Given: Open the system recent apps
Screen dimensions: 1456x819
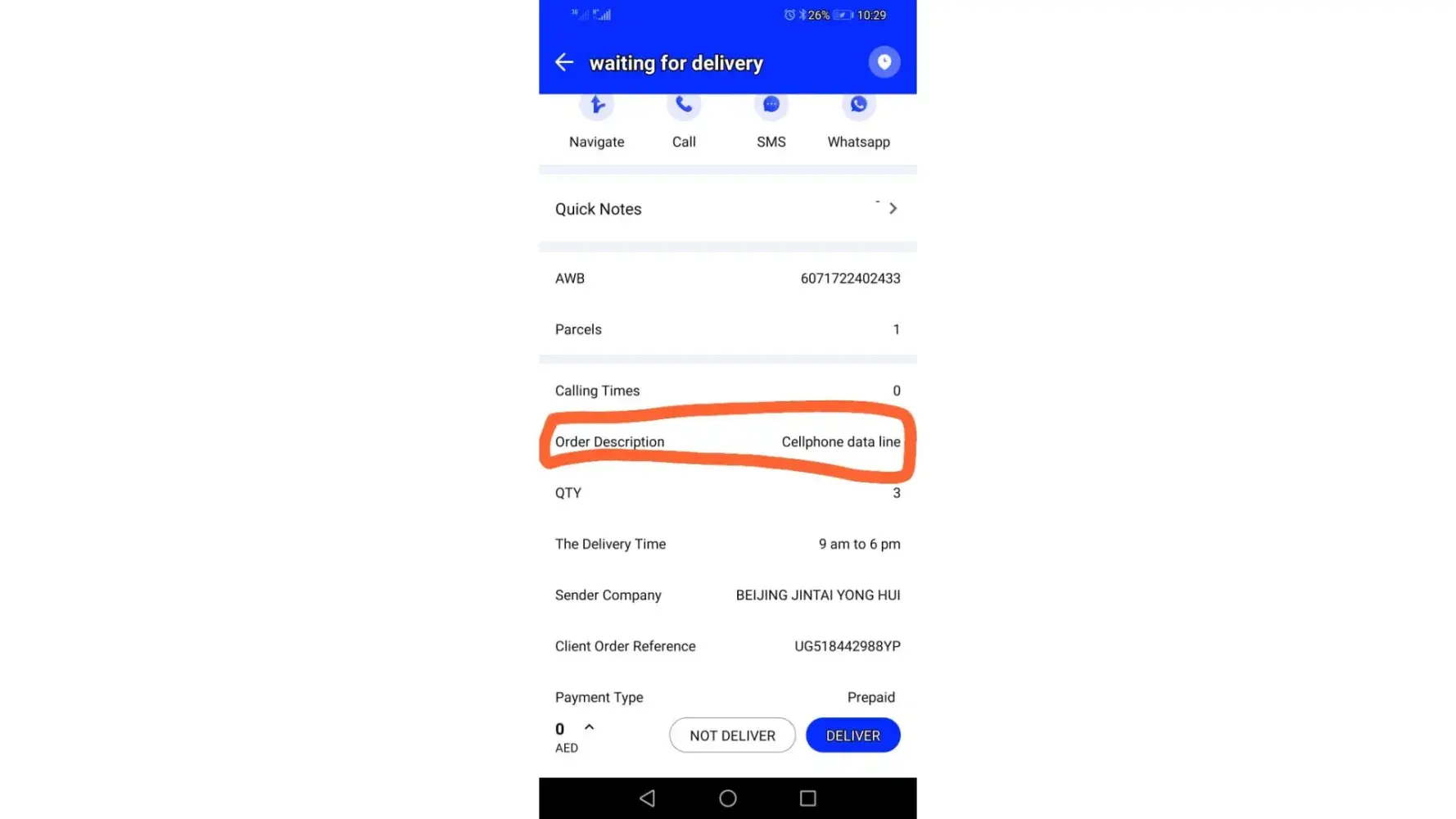Looking at the screenshot, I should (807, 798).
